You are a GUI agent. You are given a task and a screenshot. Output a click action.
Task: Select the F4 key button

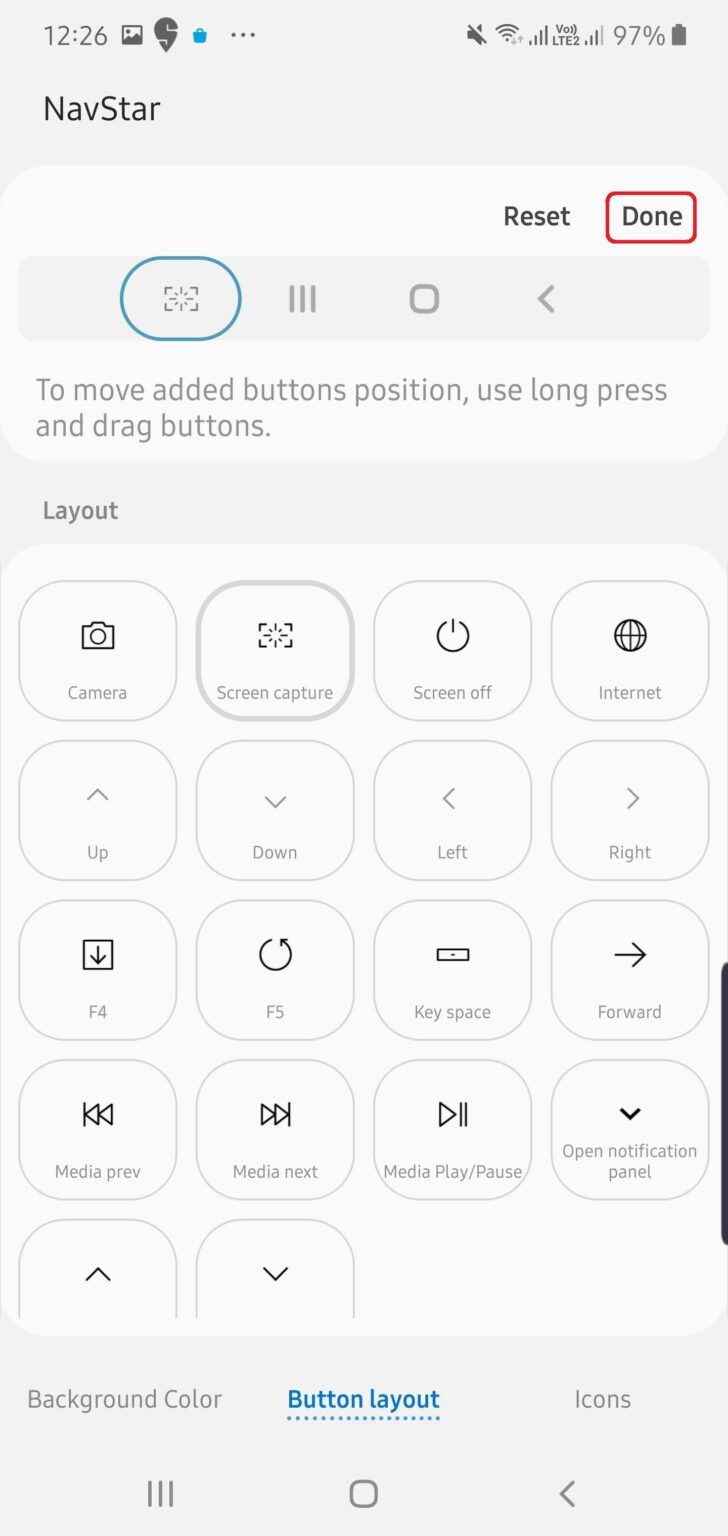coord(97,969)
